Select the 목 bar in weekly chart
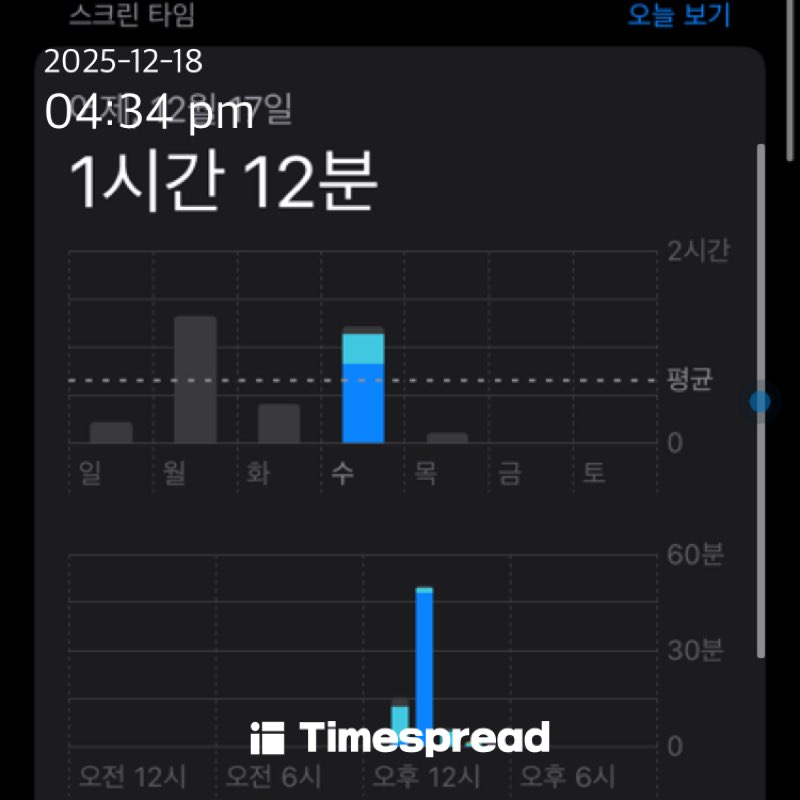 447,437
